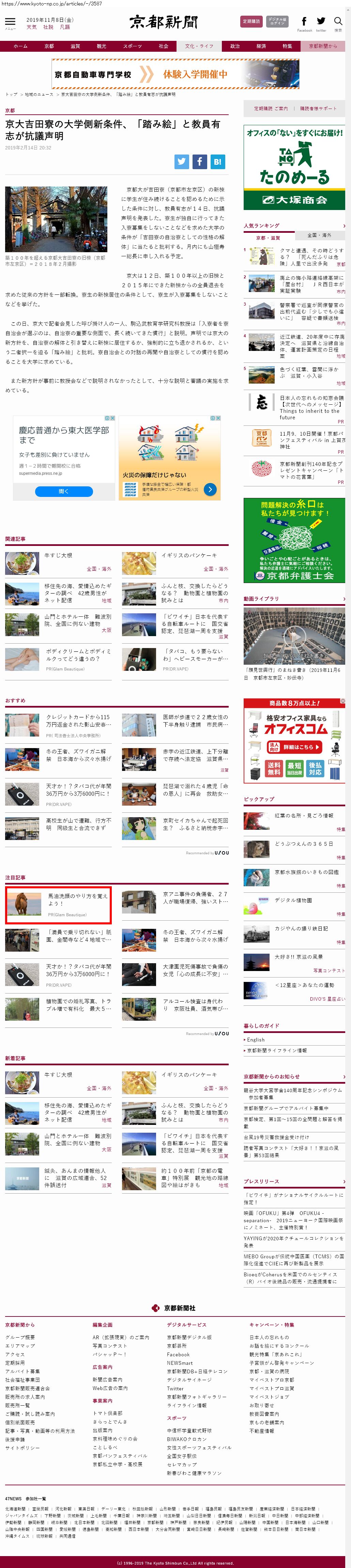The height and width of the screenshot is (1568, 351).
Task: Open the English link in 暮らしのガイド
Action: [255, 1039]
